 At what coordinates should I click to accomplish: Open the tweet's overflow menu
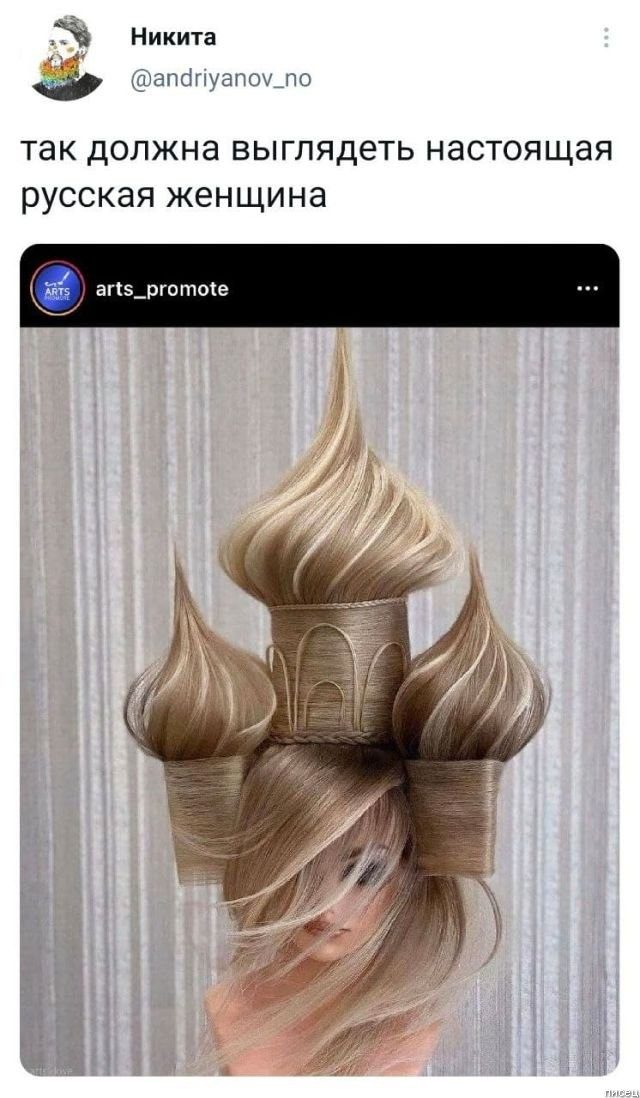[x=606, y=39]
